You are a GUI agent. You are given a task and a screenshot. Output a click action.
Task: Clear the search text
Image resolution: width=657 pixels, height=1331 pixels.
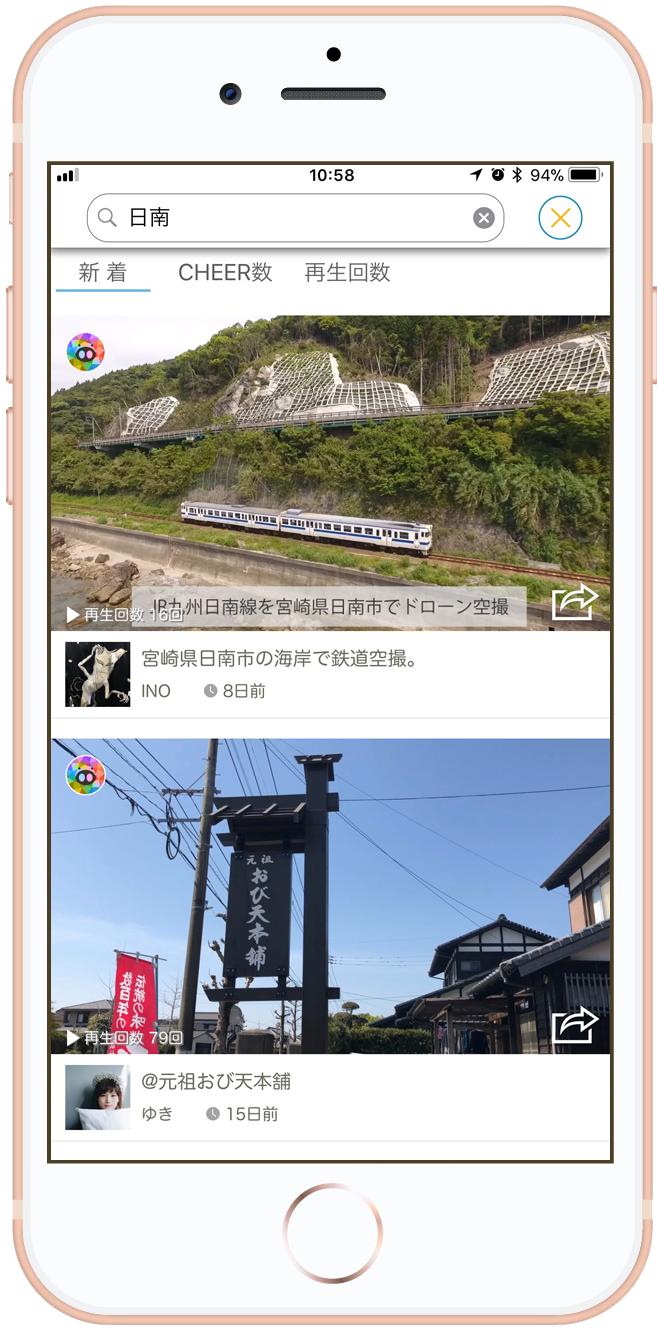coord(484,218)
